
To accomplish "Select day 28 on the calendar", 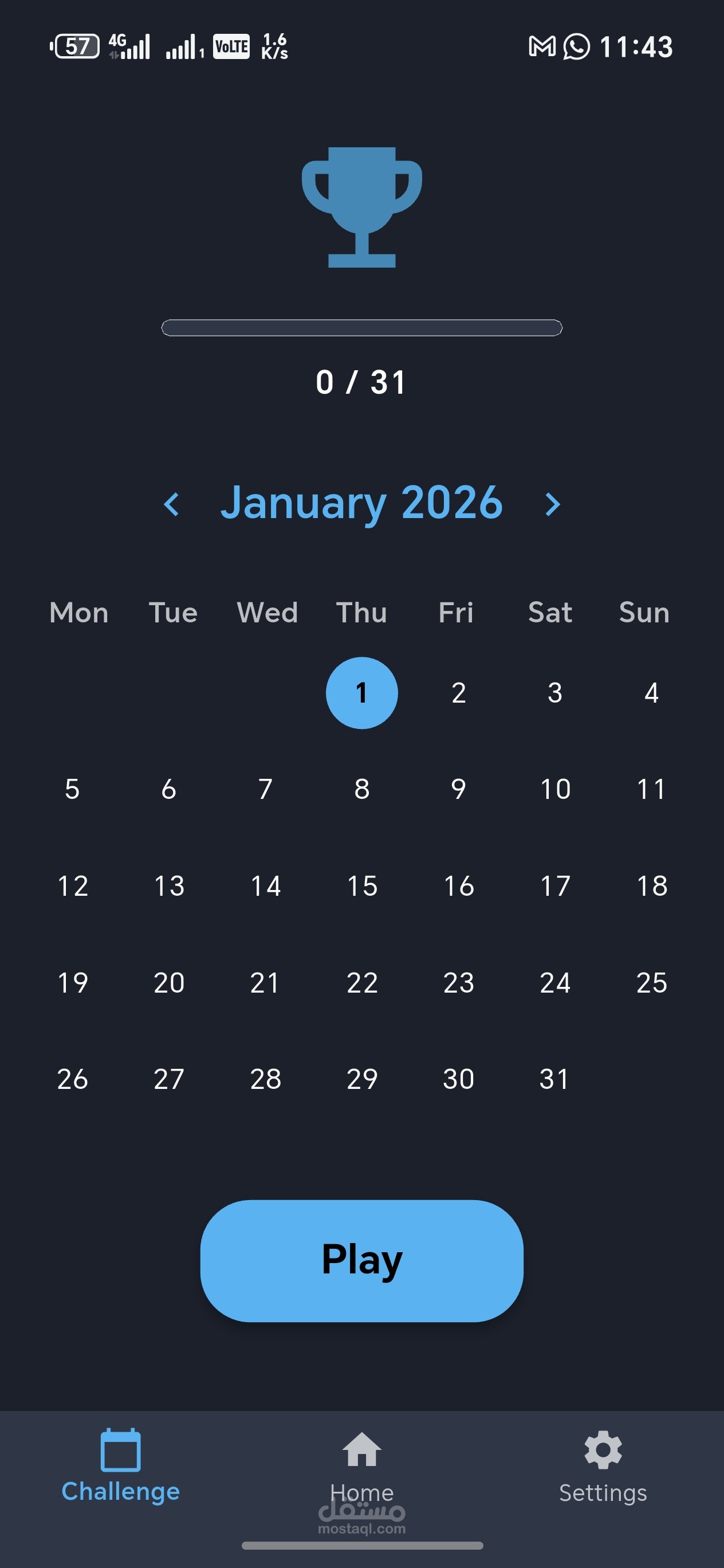I will 265,1079.
